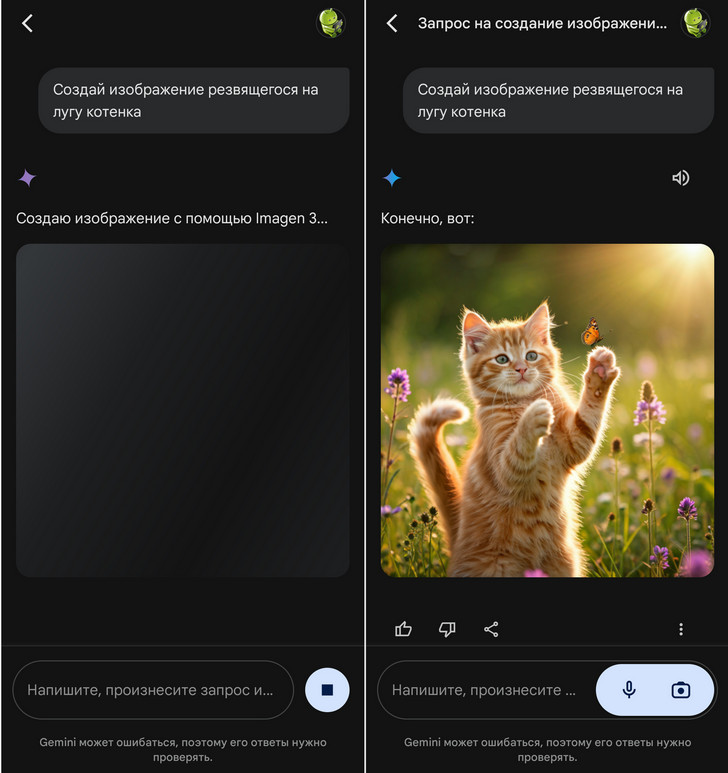Open the generated kitten image
This screenshot has height=773, width=728.
[x=547, y=410]
